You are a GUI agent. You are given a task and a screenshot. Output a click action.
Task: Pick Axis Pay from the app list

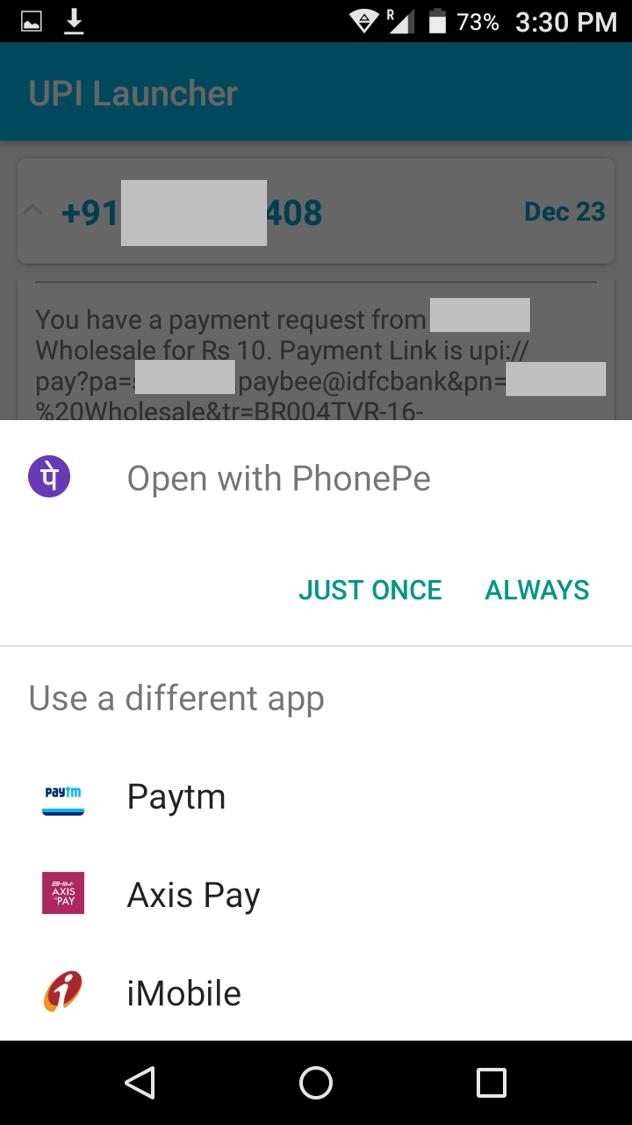(x=193, y=895)
